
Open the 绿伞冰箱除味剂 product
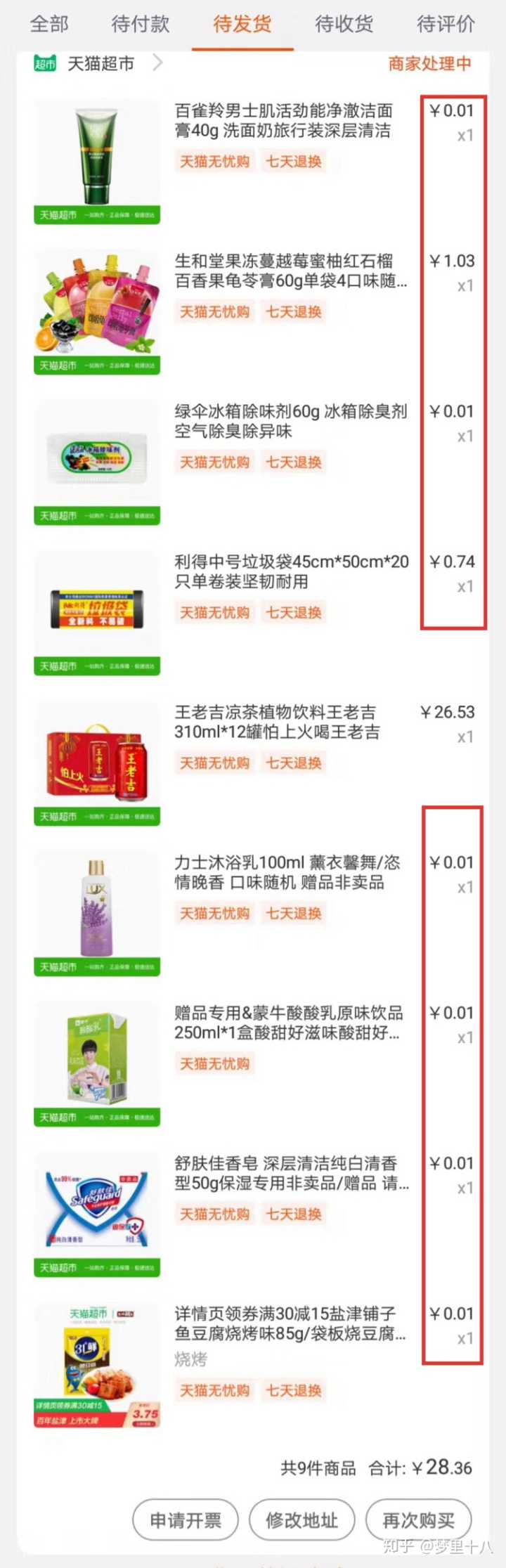point(290,422)
